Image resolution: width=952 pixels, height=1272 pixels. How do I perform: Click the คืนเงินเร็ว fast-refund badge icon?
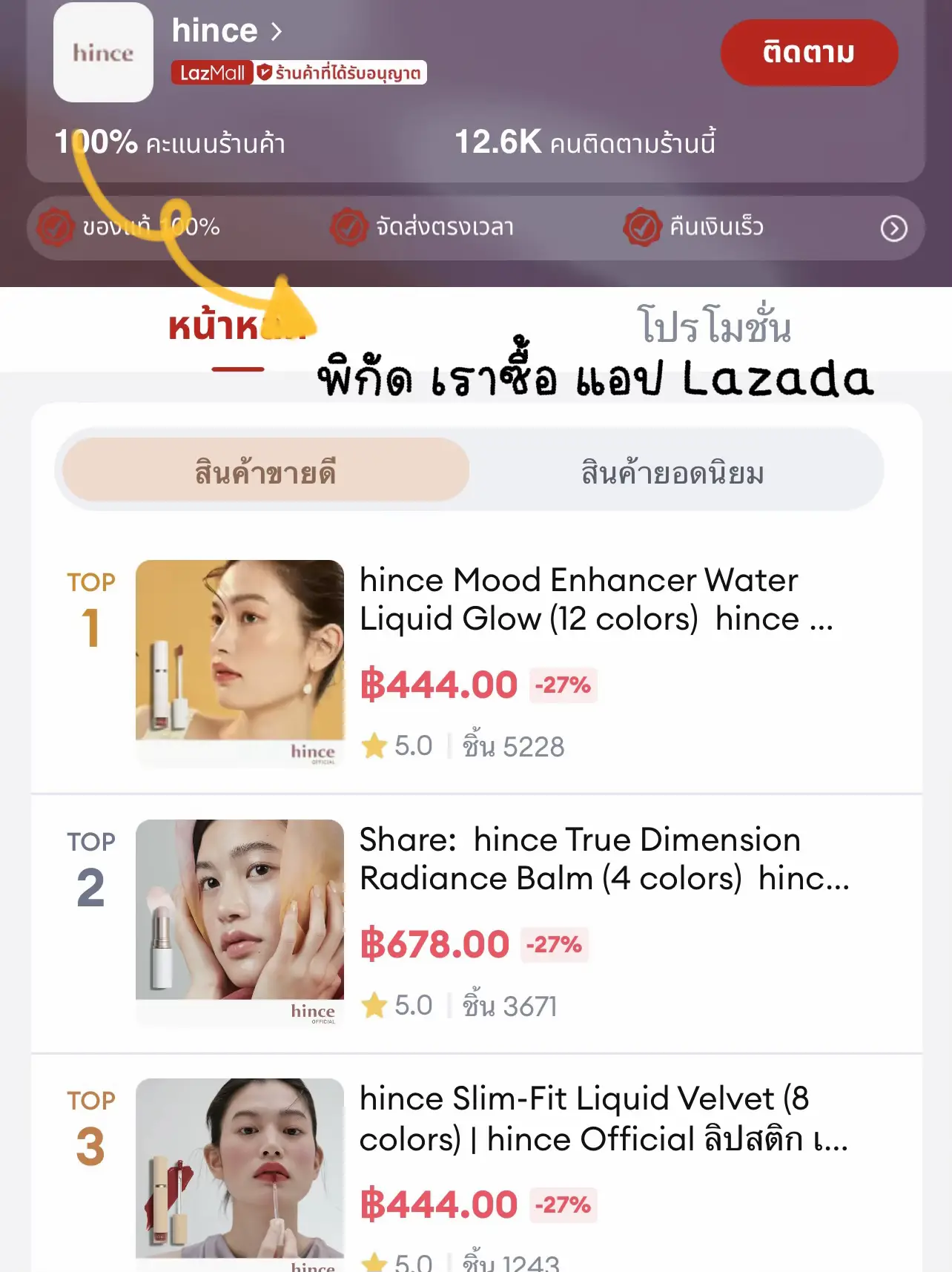point(641,228)
